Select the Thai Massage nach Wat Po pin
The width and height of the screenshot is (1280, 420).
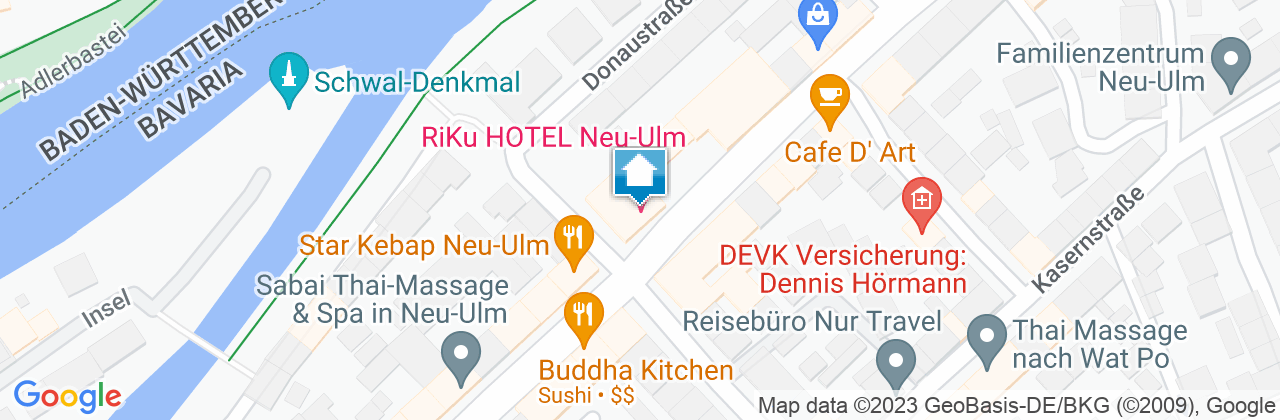(986, 337)
